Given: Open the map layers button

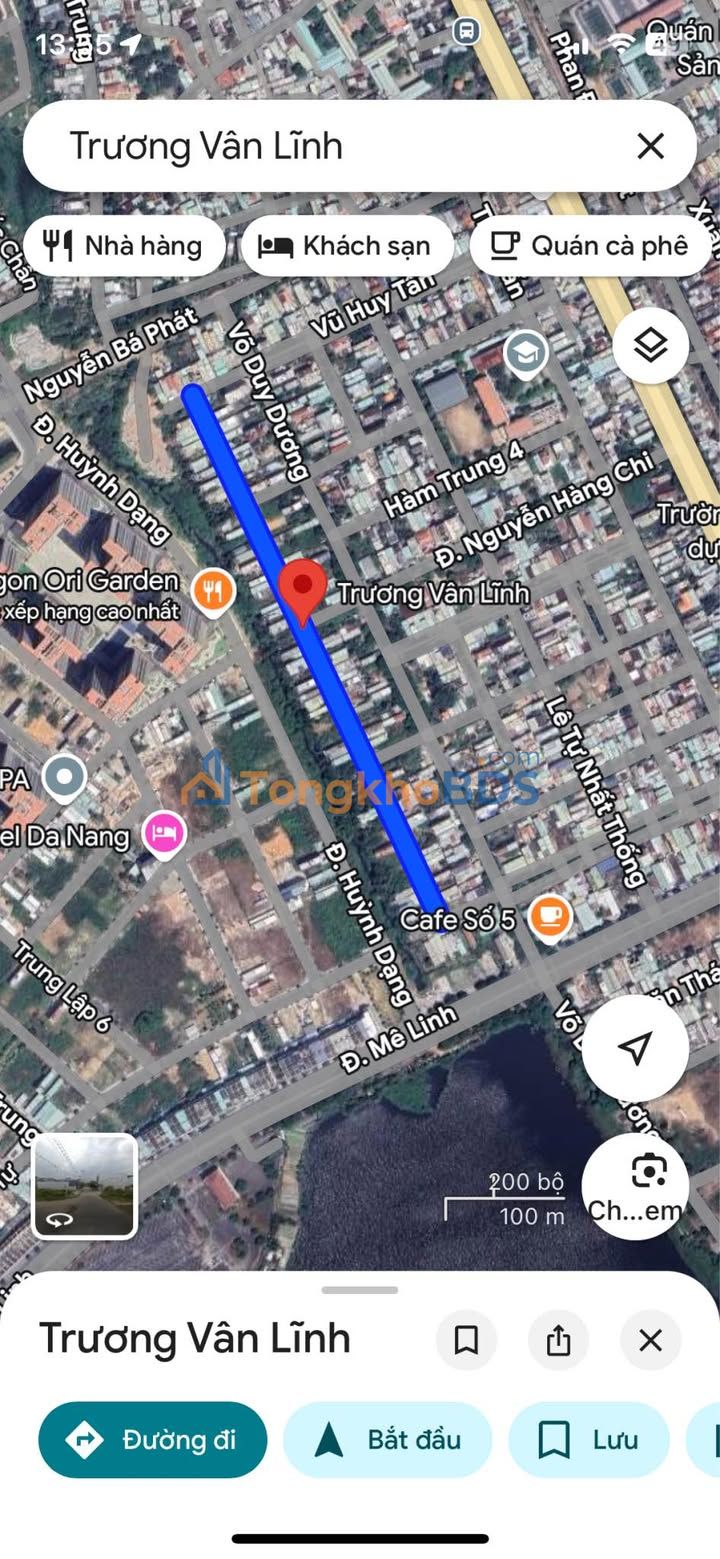Looking at the screenshot, I should point(650,346).
